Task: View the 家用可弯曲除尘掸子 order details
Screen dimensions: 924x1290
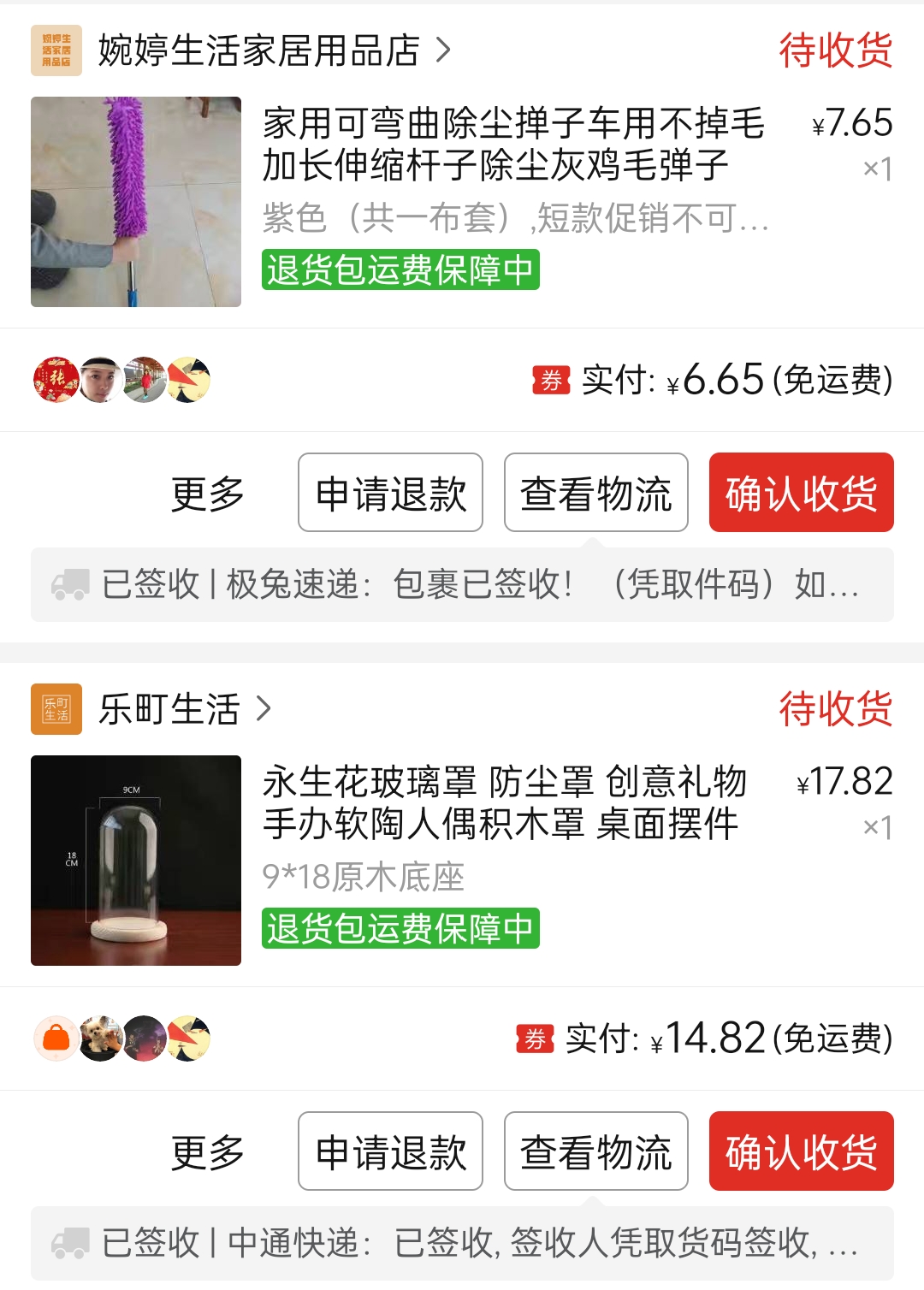Action: pos(512,145)
